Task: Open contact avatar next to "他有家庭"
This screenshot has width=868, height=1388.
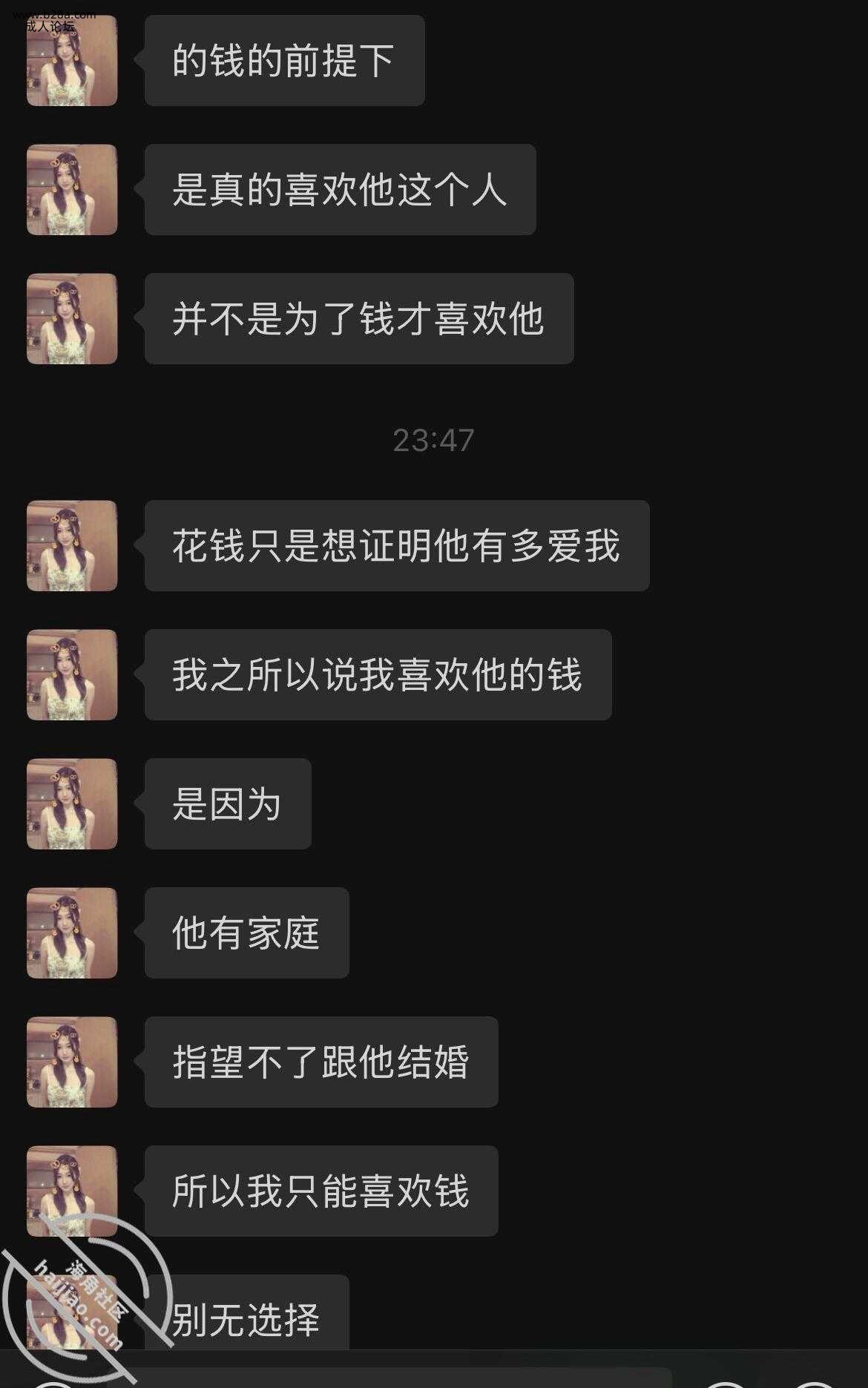Action: (x=72, y=933)
